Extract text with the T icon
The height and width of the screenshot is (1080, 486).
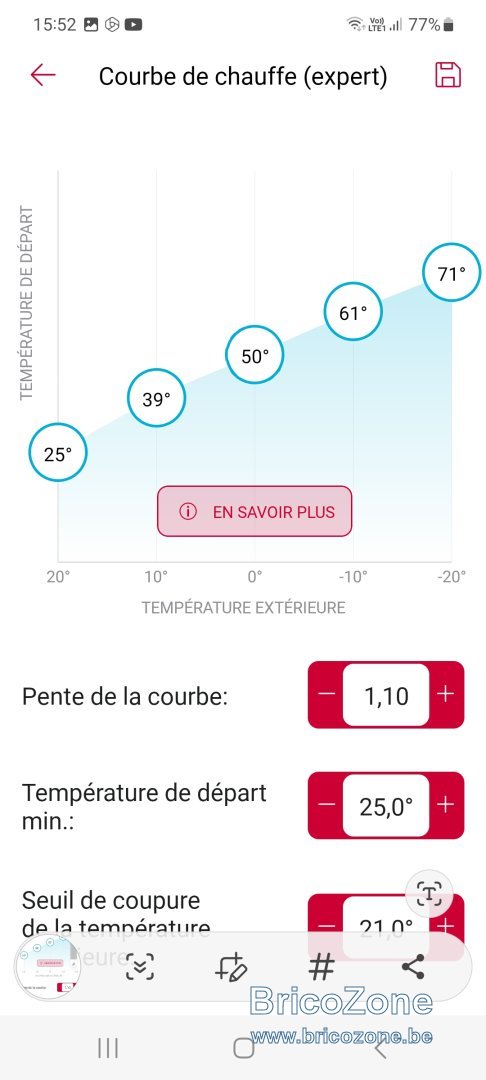(x=430, y=894)
